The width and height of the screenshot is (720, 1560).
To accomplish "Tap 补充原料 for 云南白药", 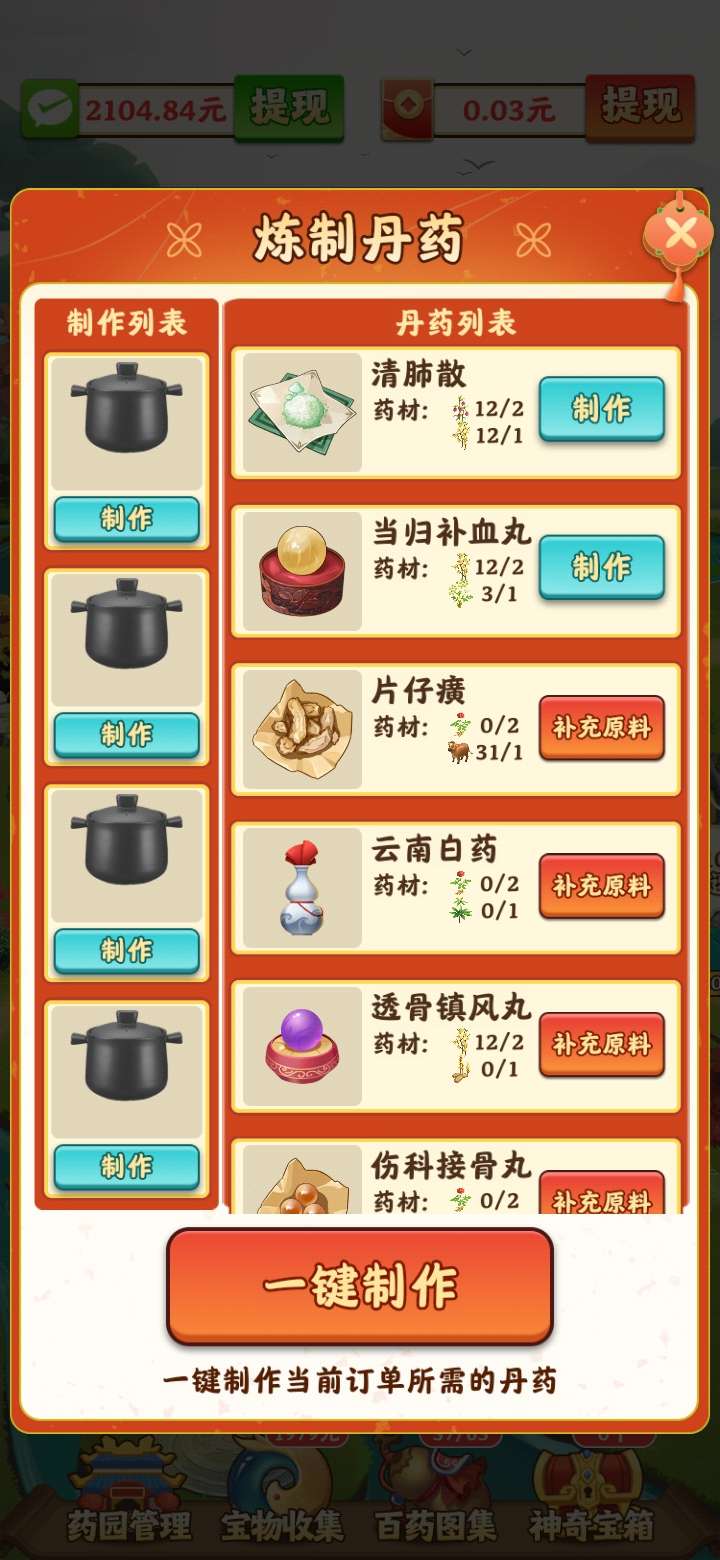I will tap(601, 885).
